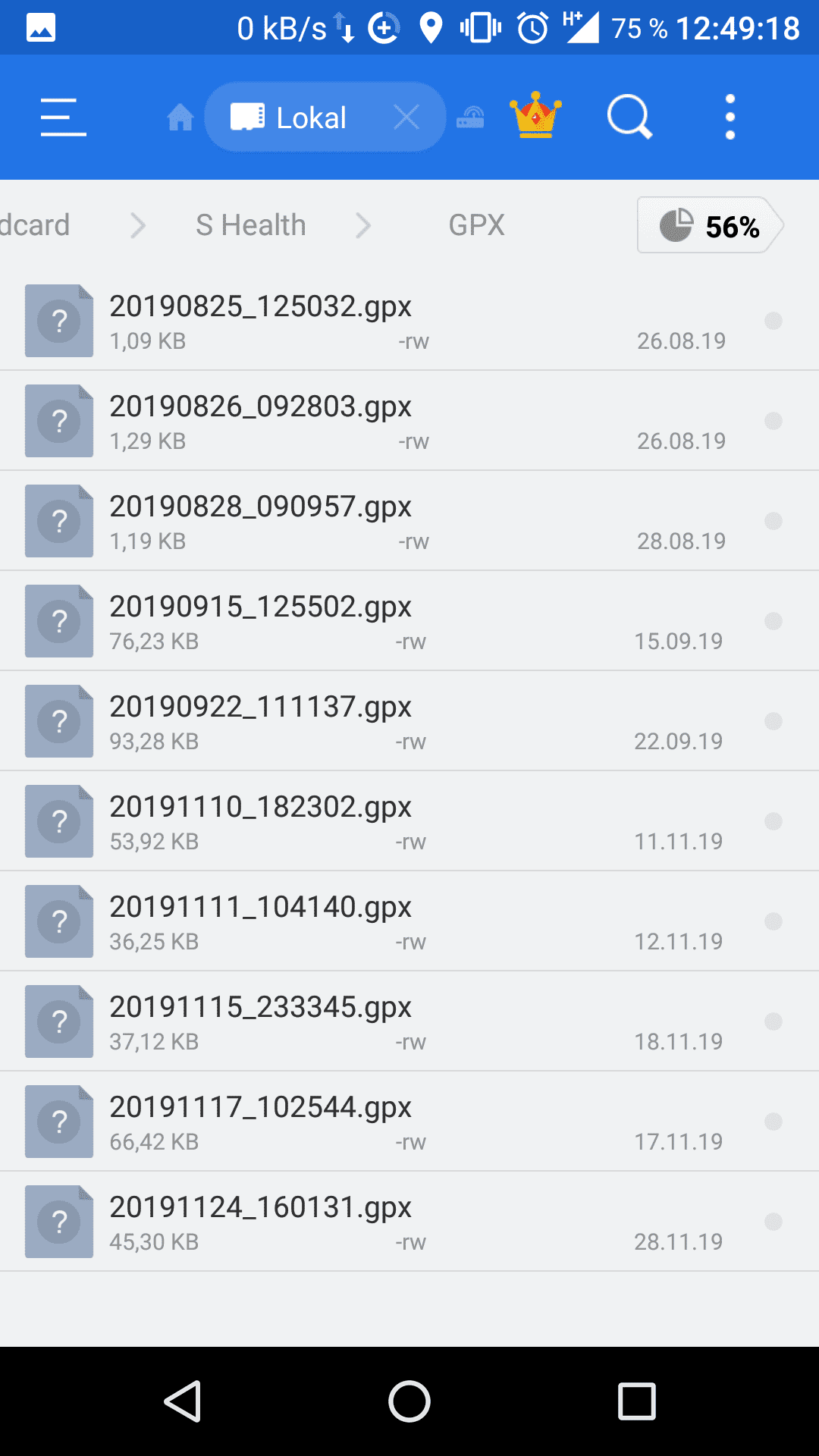
Task: Open search for files
Action: (629, 118)
